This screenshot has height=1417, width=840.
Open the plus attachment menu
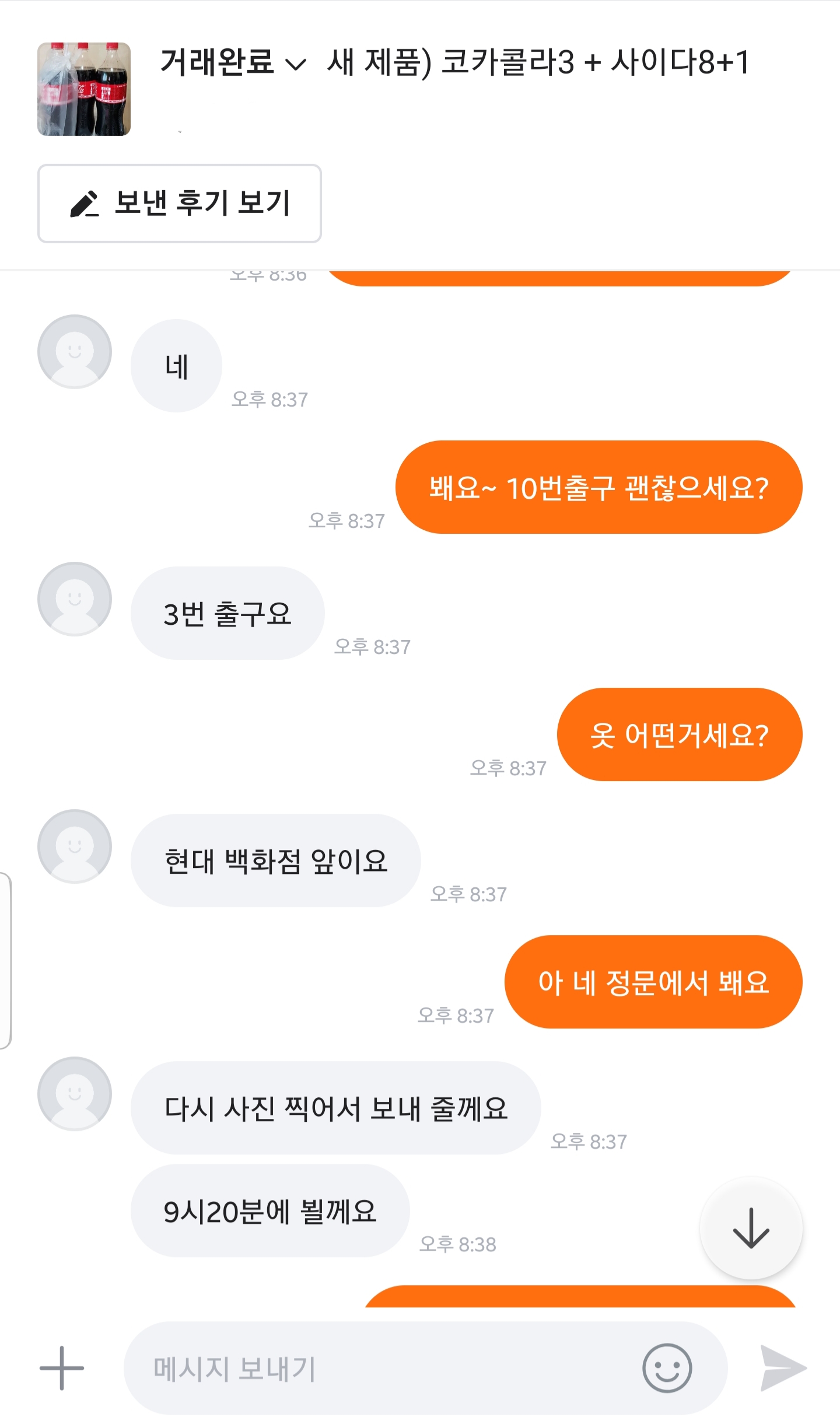click(x=62, y=1367)
